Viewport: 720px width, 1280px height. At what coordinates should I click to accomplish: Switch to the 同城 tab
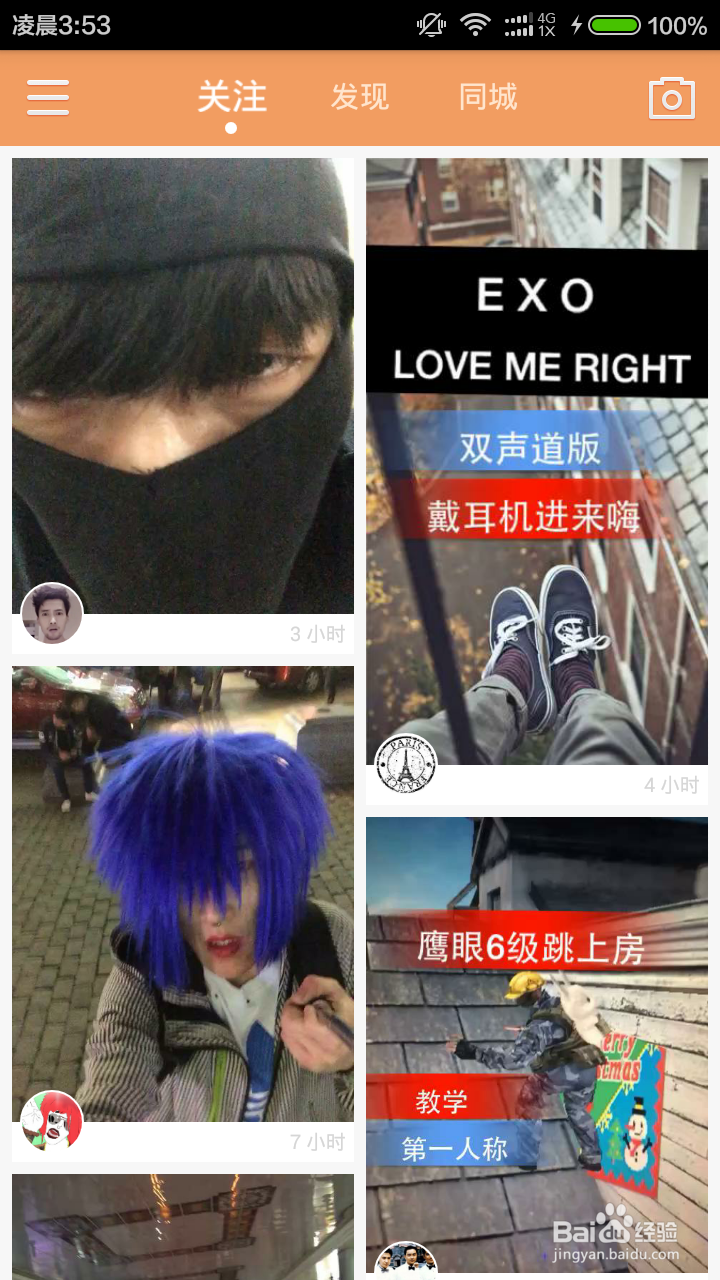487,97
